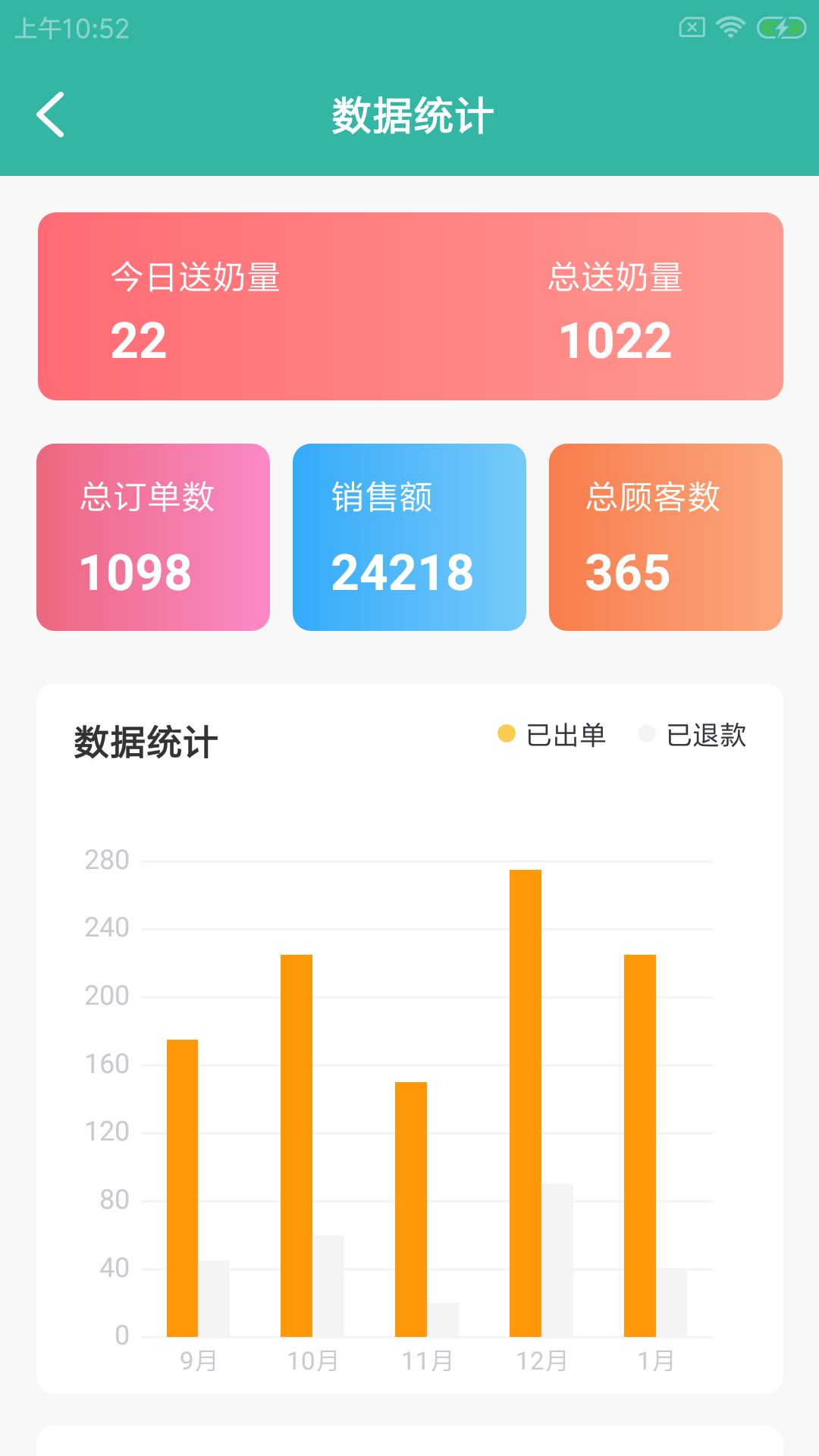Viewport: 819px width, 1456px height.
Task: Toggle the 已出单 legend series
Action: [552, 735]
